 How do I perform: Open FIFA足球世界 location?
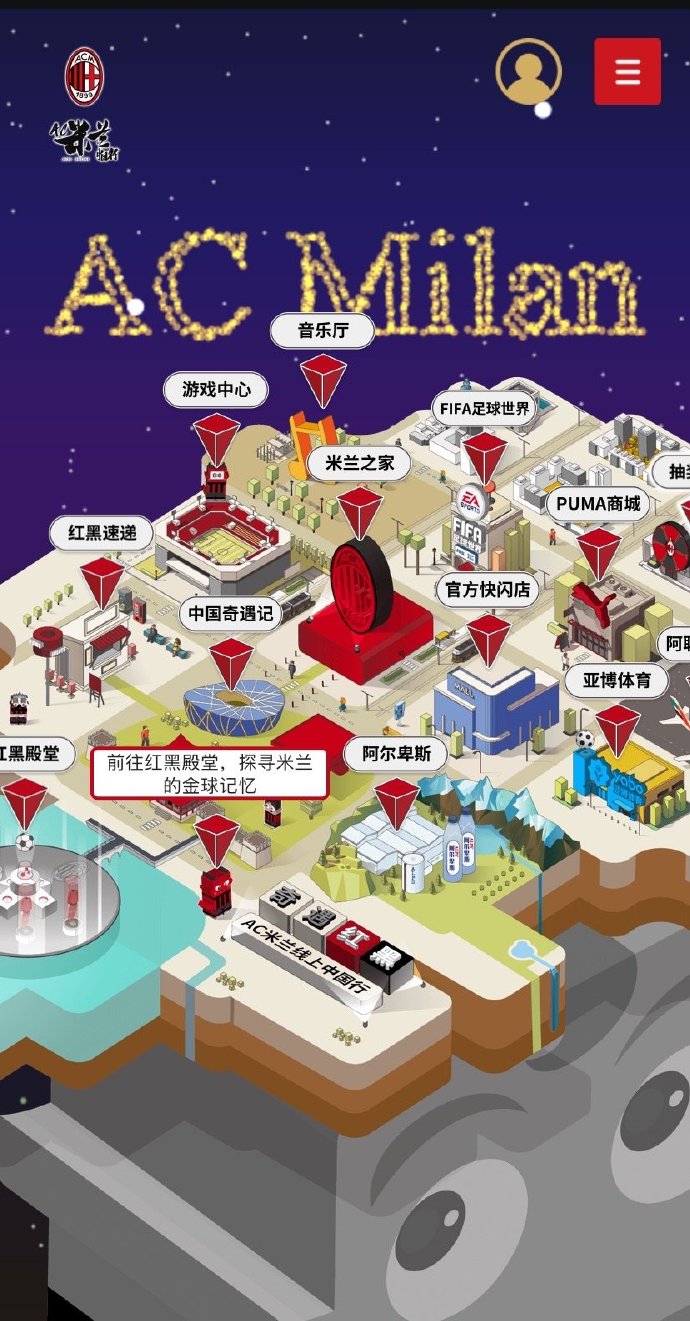[x=485, y=408]
